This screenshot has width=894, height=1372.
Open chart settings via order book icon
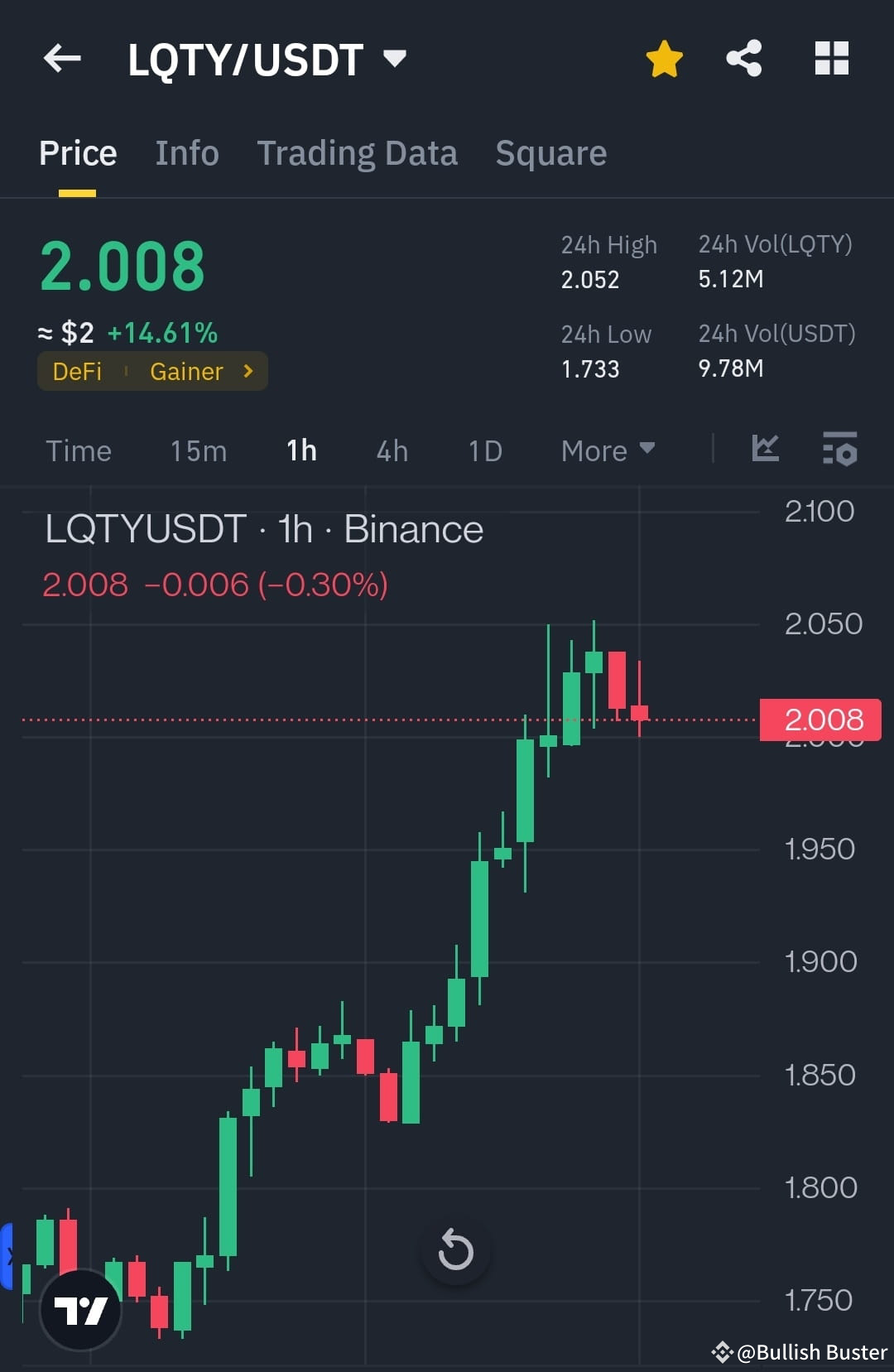tap(839, 450)
